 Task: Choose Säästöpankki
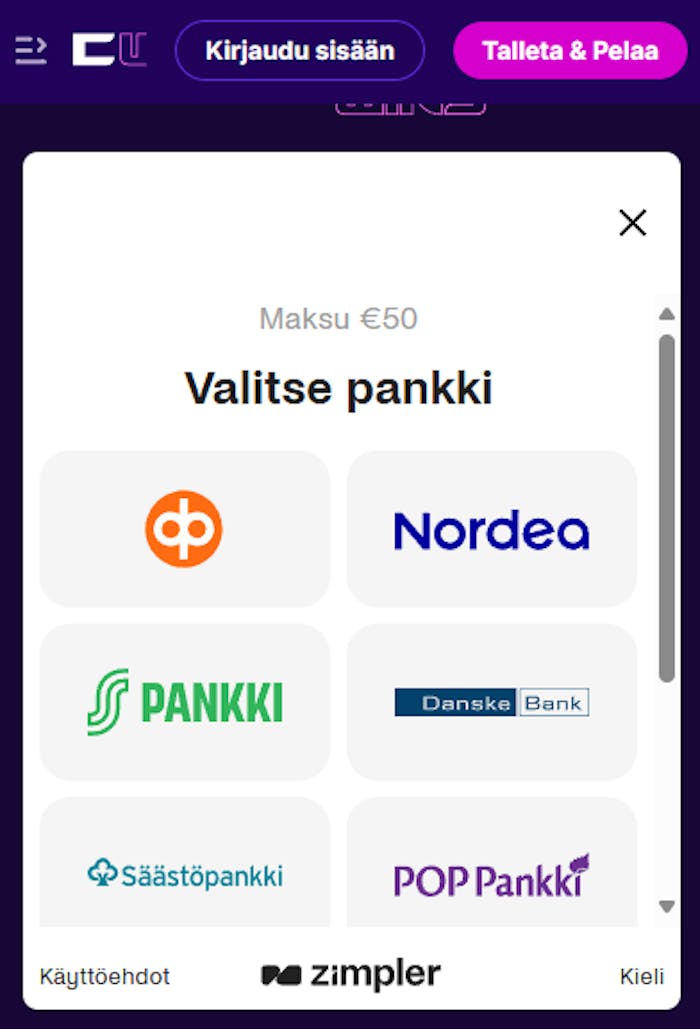[x=184, y=870]
